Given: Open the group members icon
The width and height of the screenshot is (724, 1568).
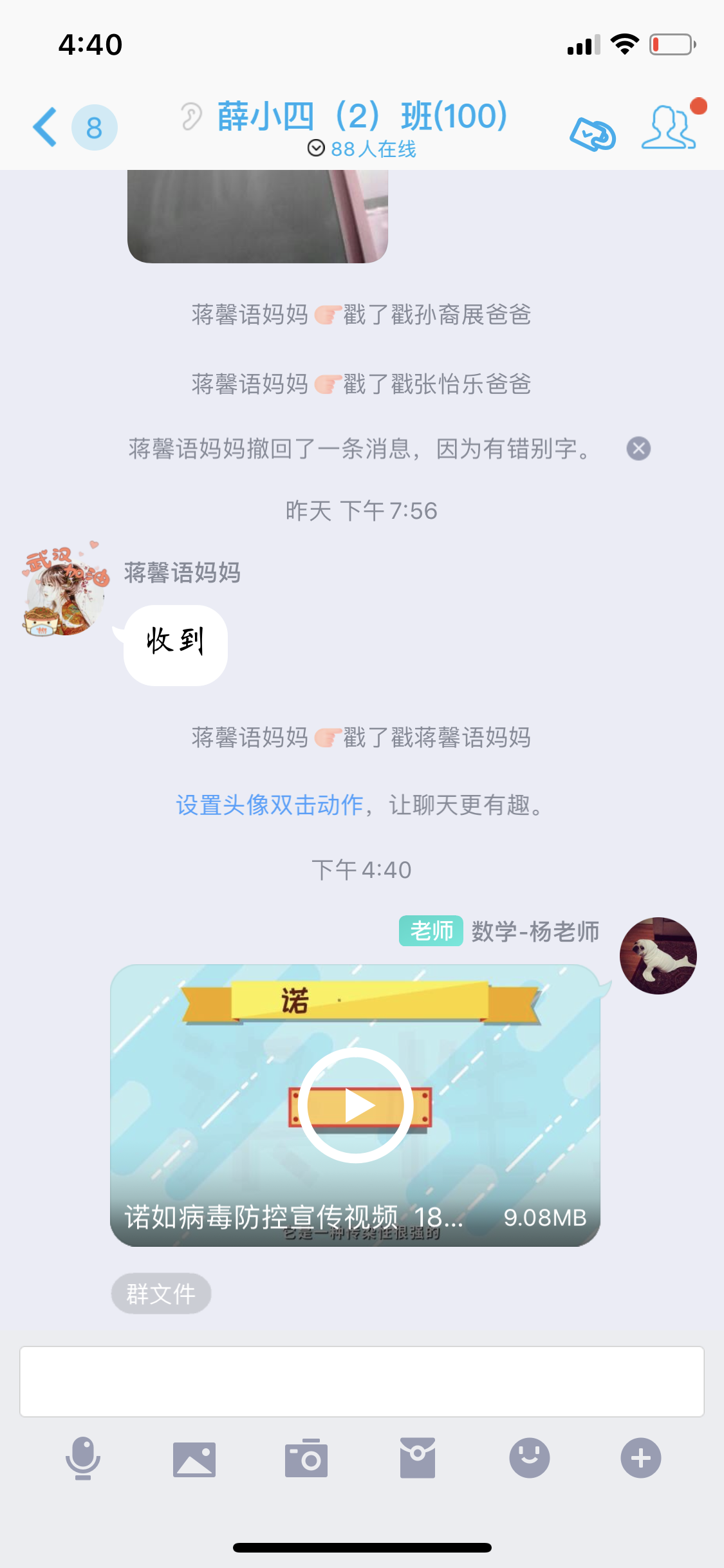Looking at the screenshot, I should point(669,127).
